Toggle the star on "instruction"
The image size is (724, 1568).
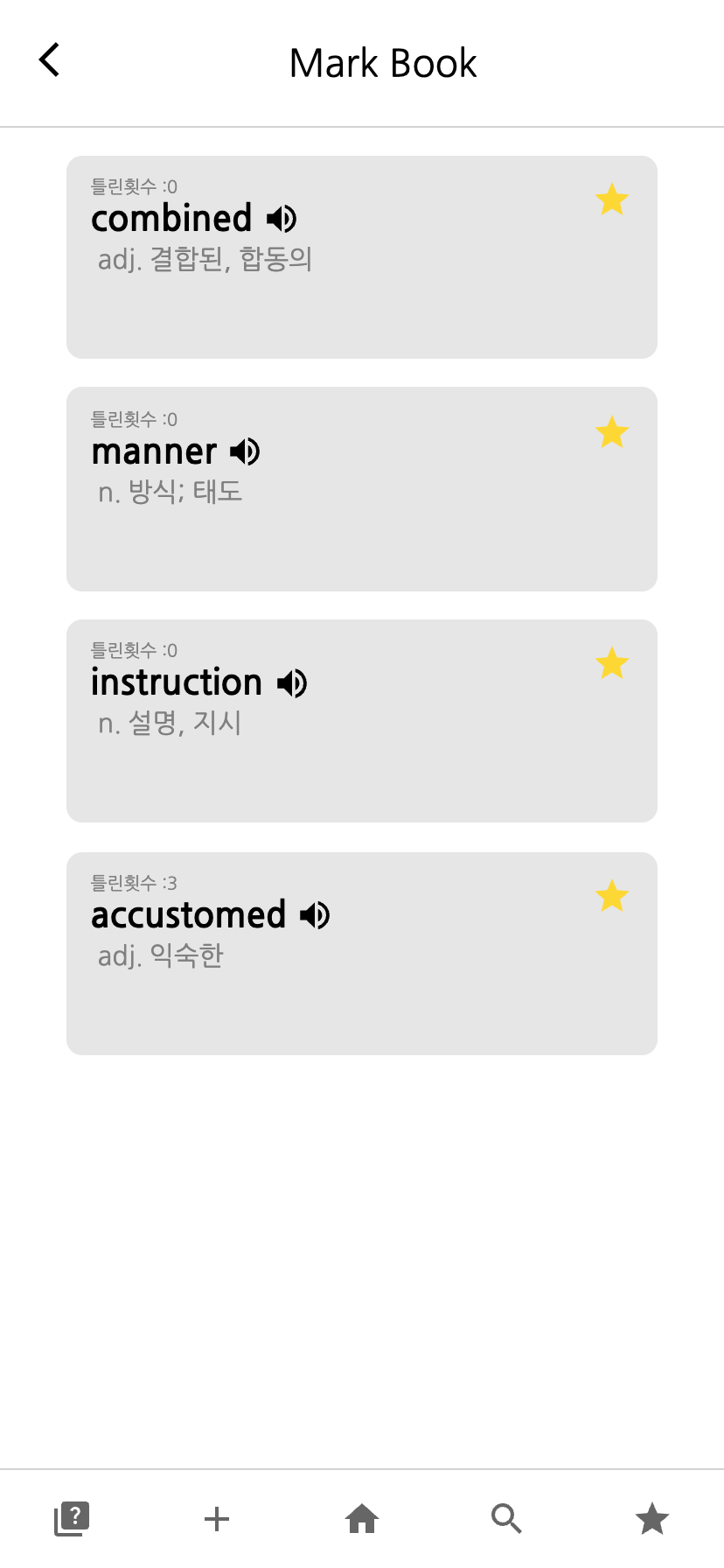[612, 664]
